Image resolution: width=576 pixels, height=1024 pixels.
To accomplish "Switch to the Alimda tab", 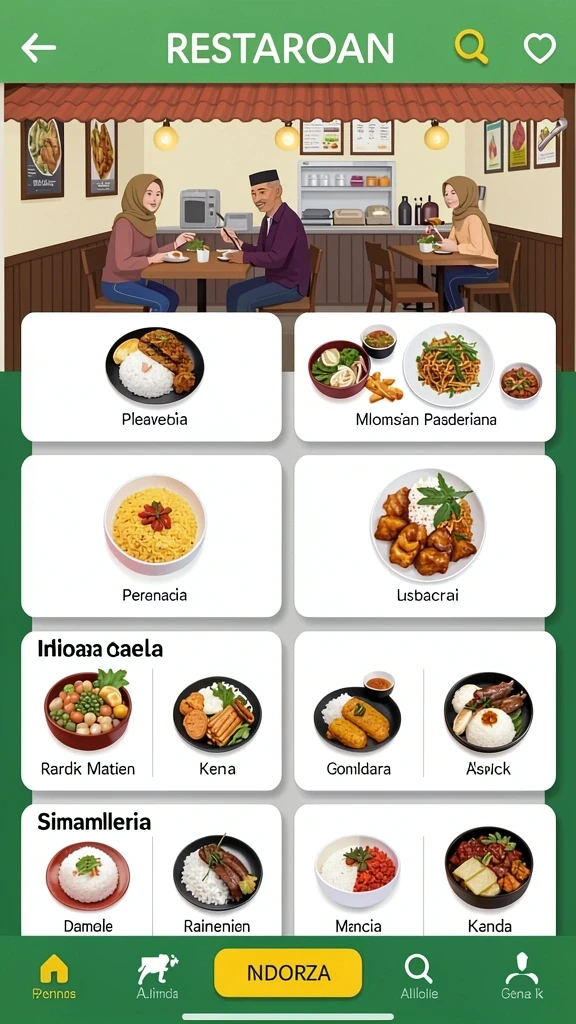I will tap(157, 976).
